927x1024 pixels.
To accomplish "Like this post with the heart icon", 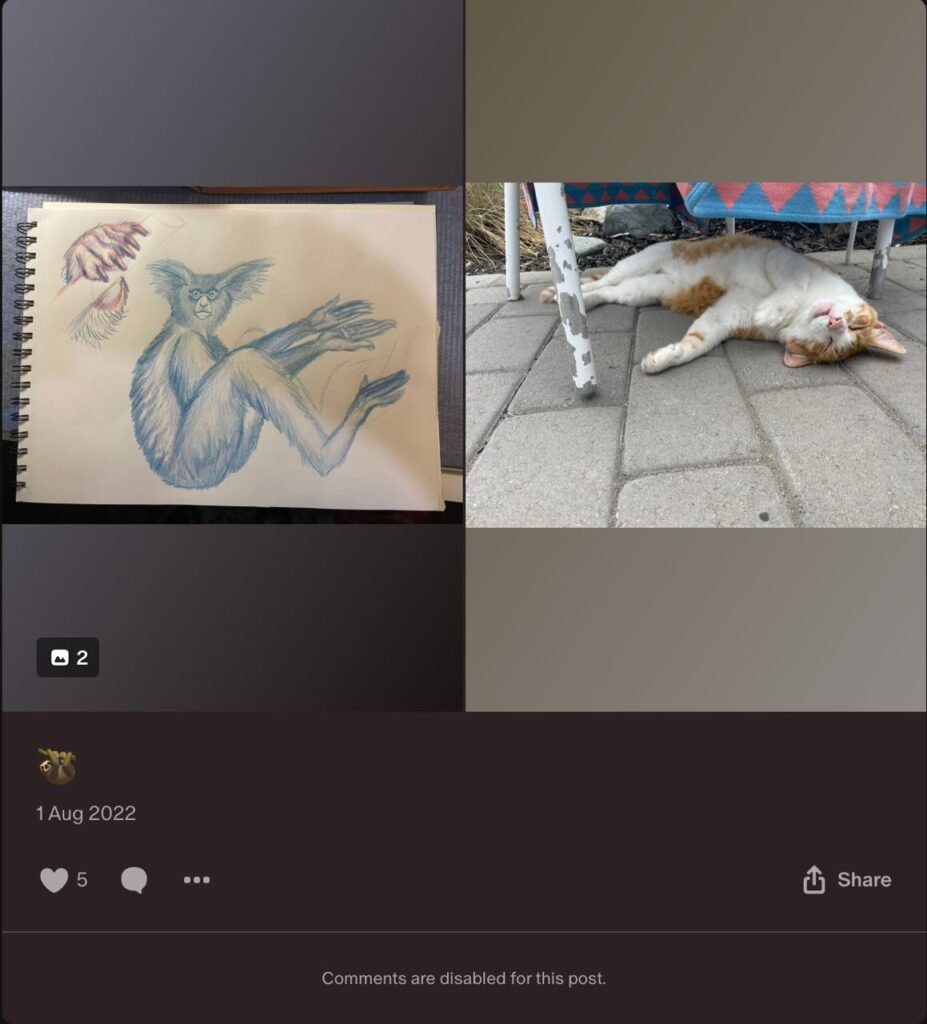I will 54,880.
